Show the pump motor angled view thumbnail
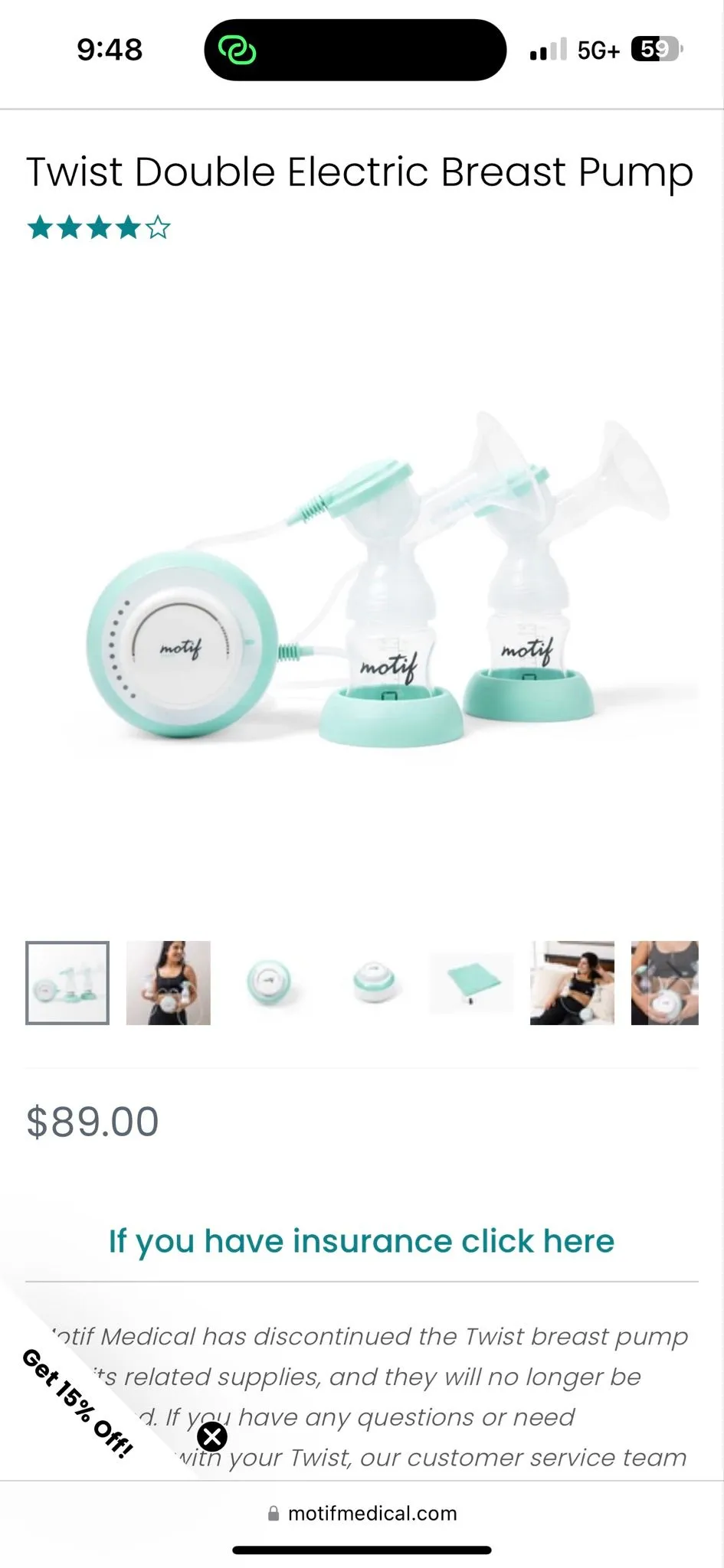The width and height of the screenshot is (724, 1568). (371, 983)
